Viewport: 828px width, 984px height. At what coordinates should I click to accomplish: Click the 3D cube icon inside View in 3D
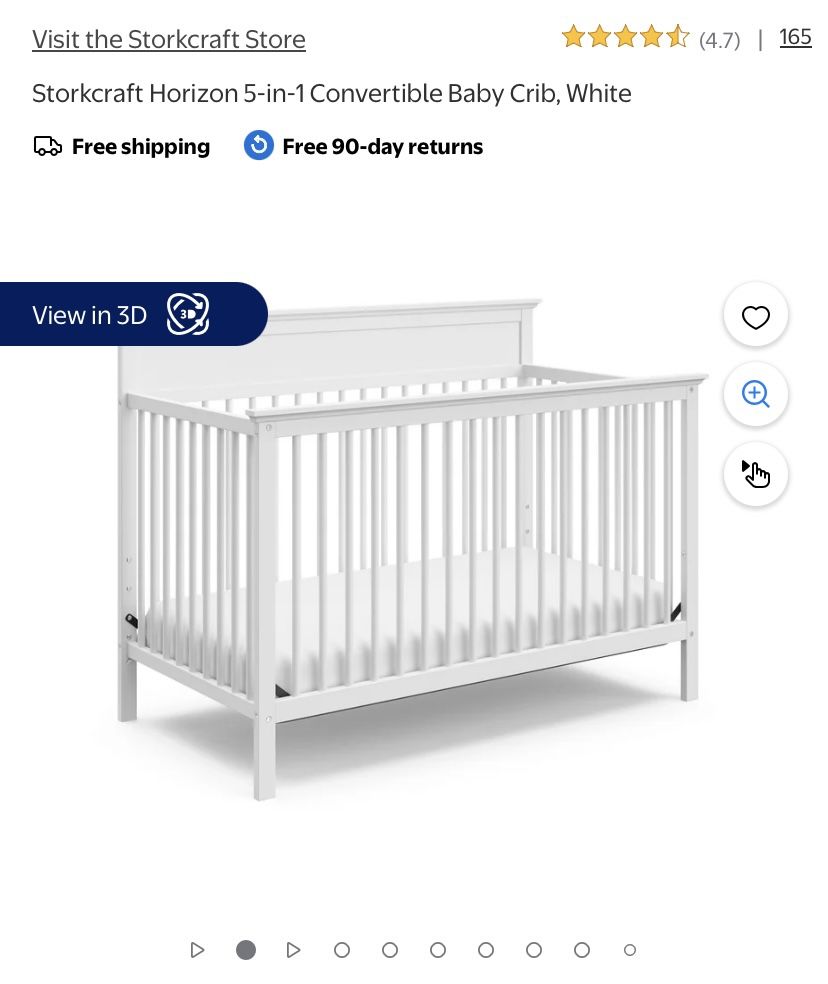pos(185,314)
